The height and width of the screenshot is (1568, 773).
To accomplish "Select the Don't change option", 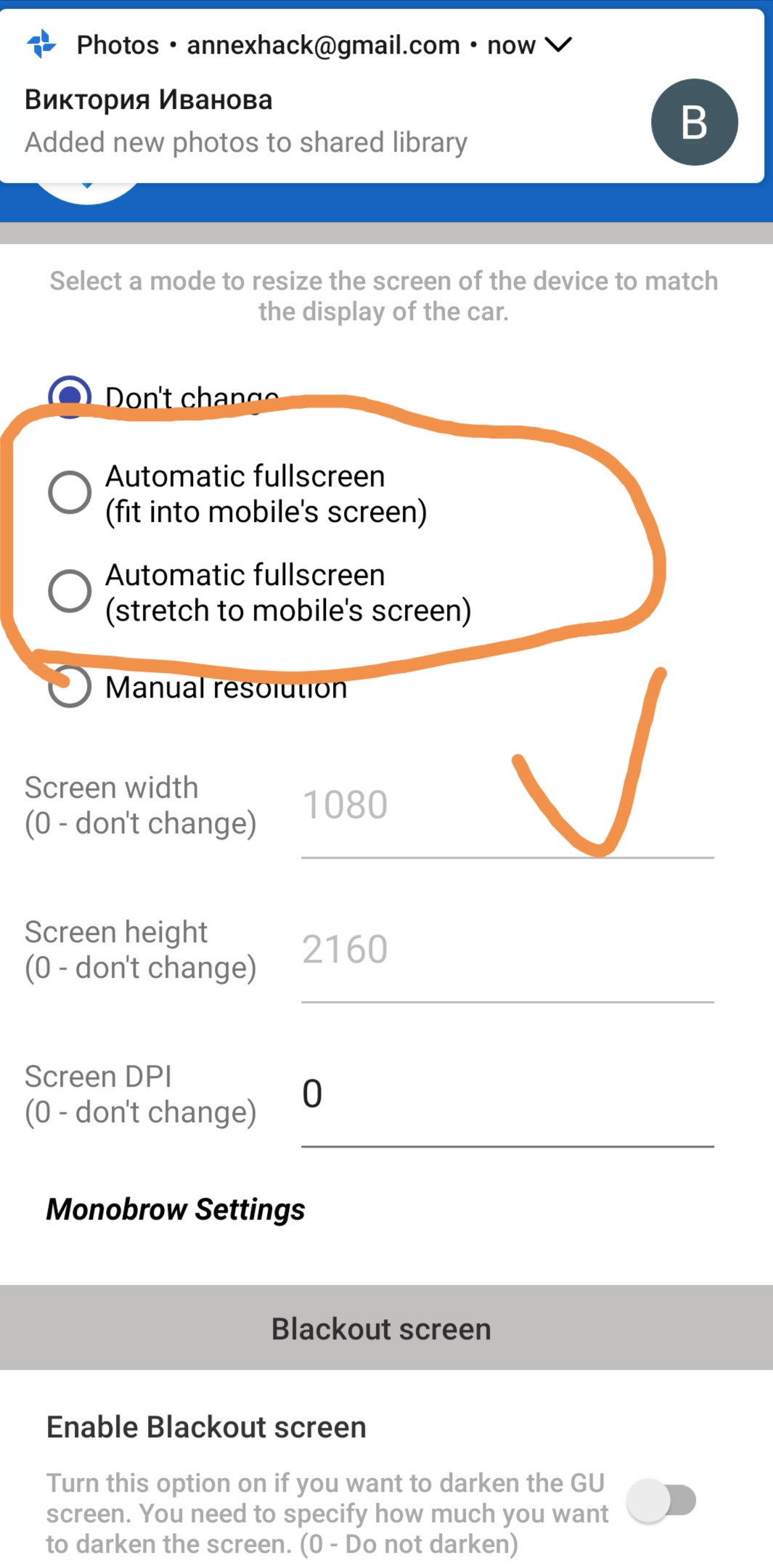I will point(70,397).
